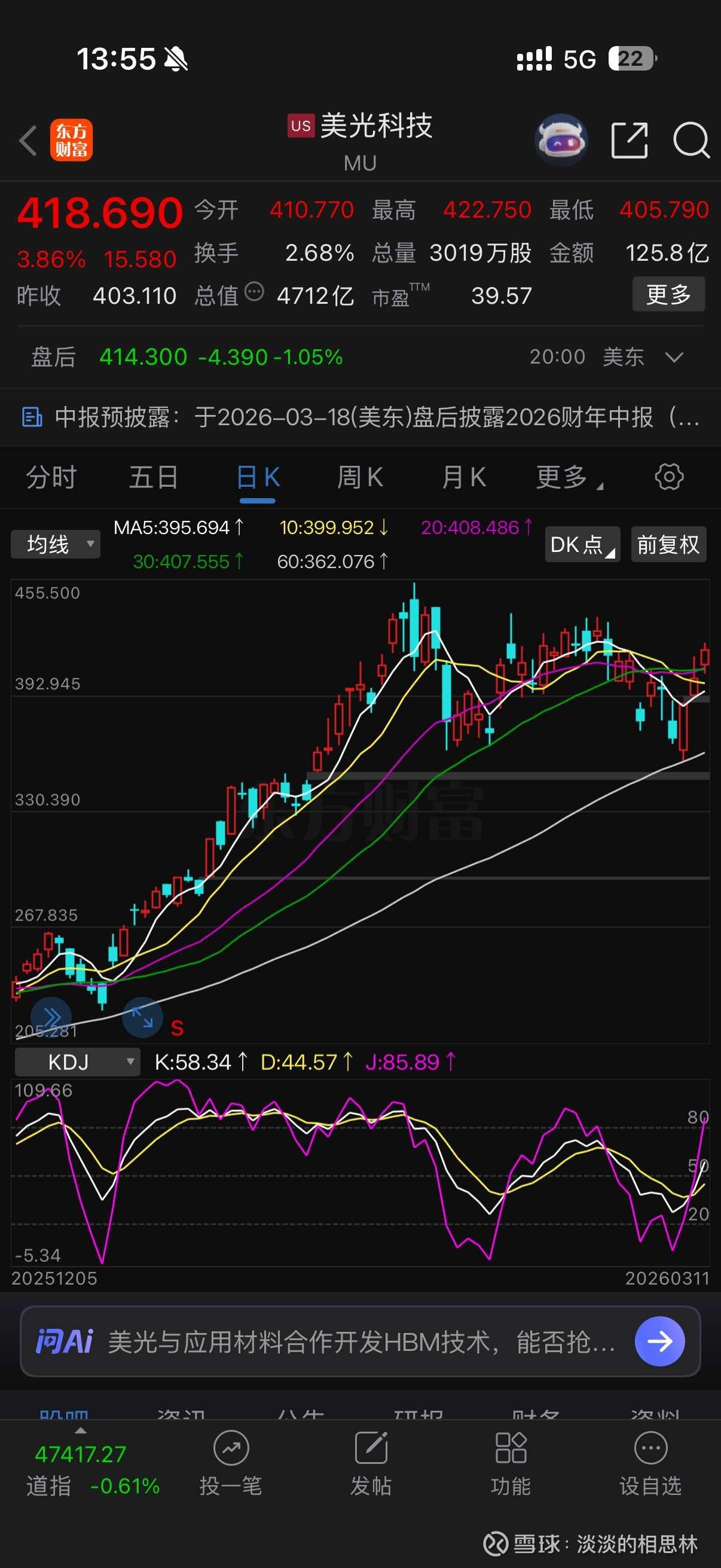721x1568 pixels.
Task: Tap the share icon in the top bar
Action: click(629, 140)
